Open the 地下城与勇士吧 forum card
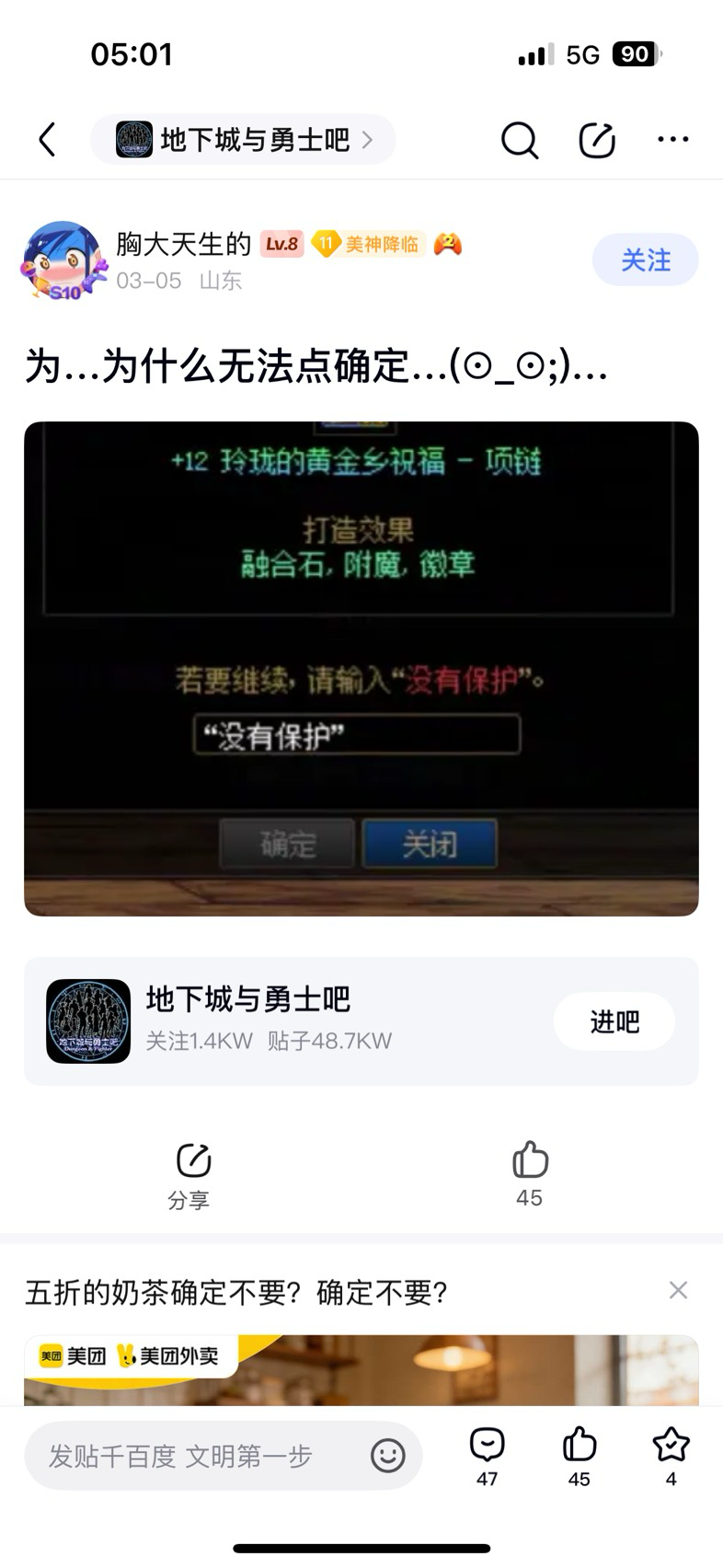 coord(276,1021)
